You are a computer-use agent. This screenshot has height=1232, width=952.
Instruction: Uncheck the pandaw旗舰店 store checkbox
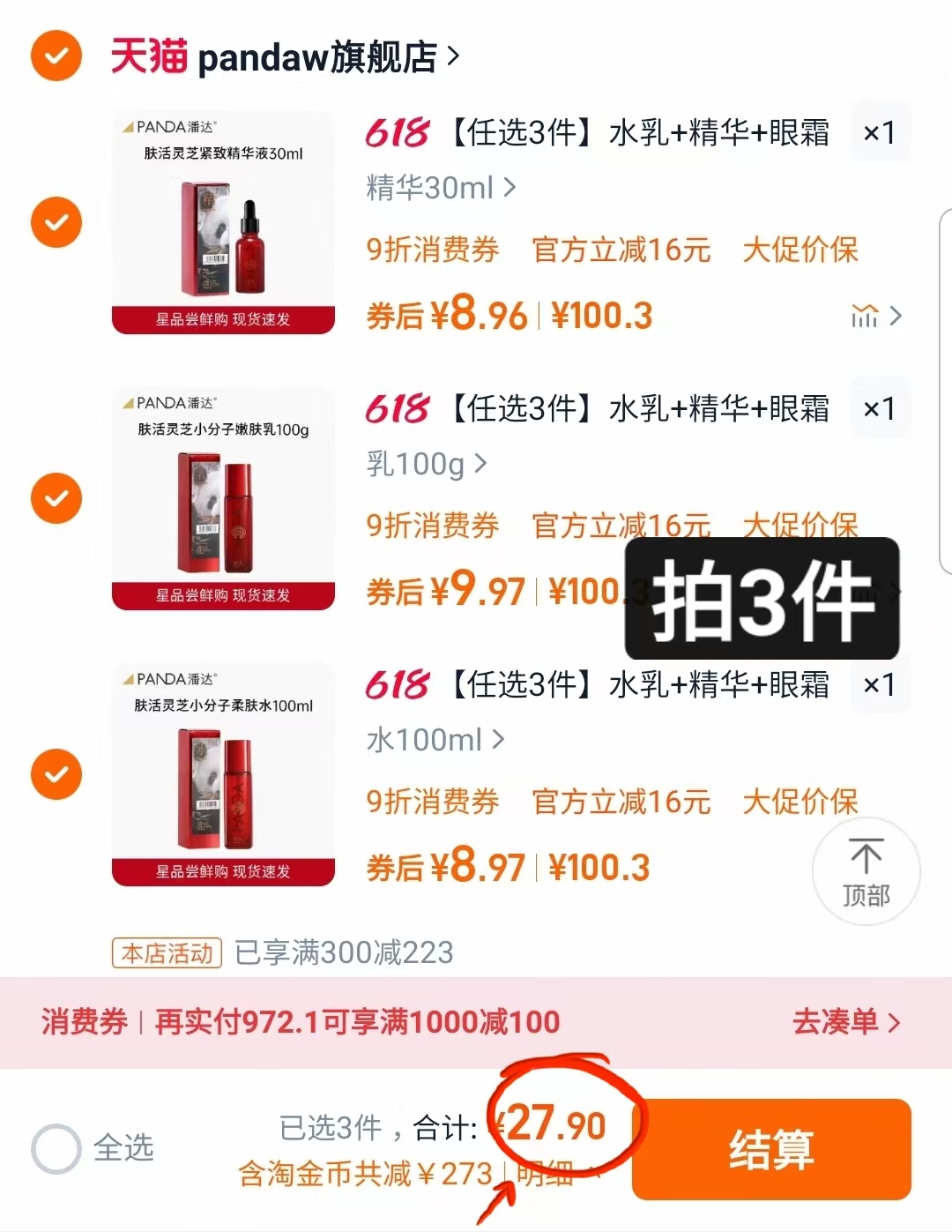pos(56,56)
